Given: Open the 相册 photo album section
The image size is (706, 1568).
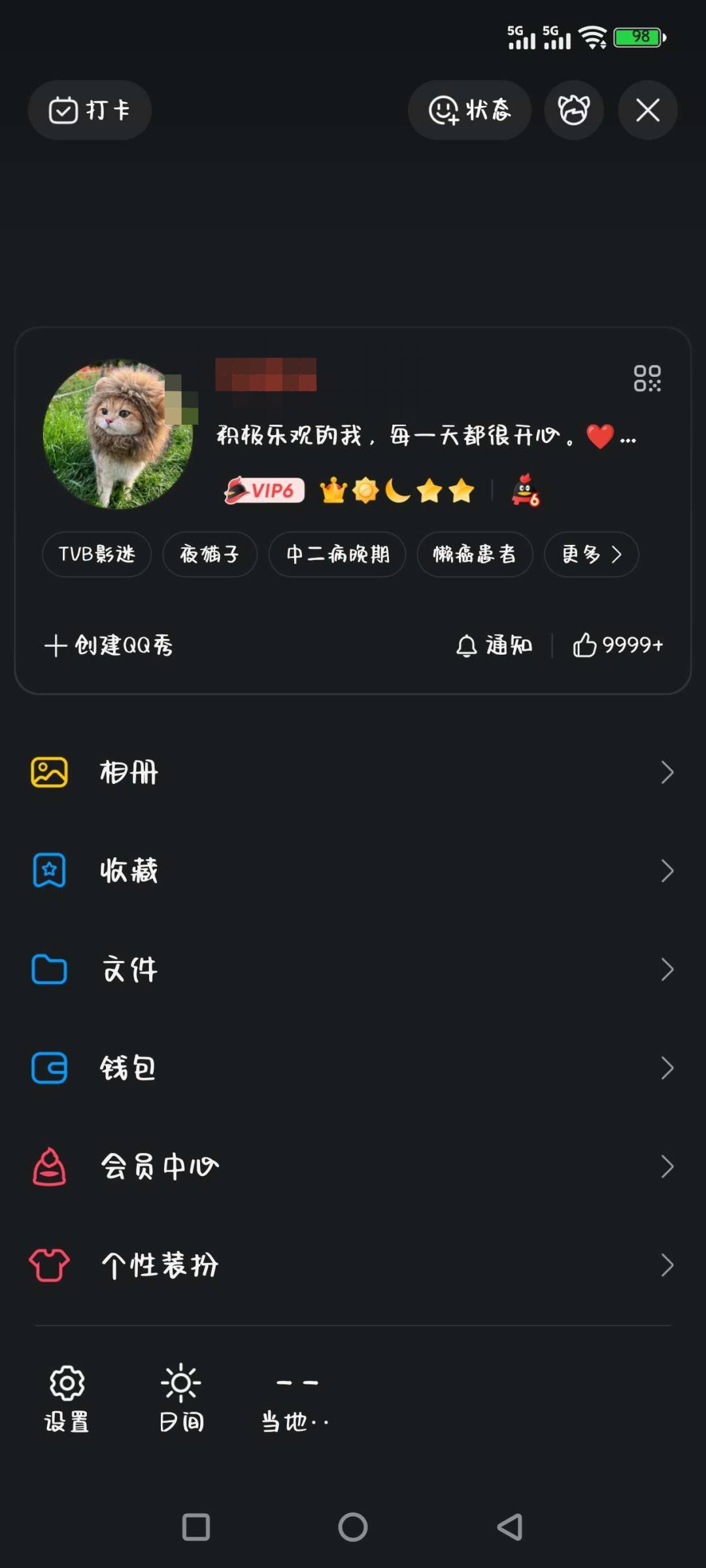Looking at the screenshot, I should tap(127, 772).
